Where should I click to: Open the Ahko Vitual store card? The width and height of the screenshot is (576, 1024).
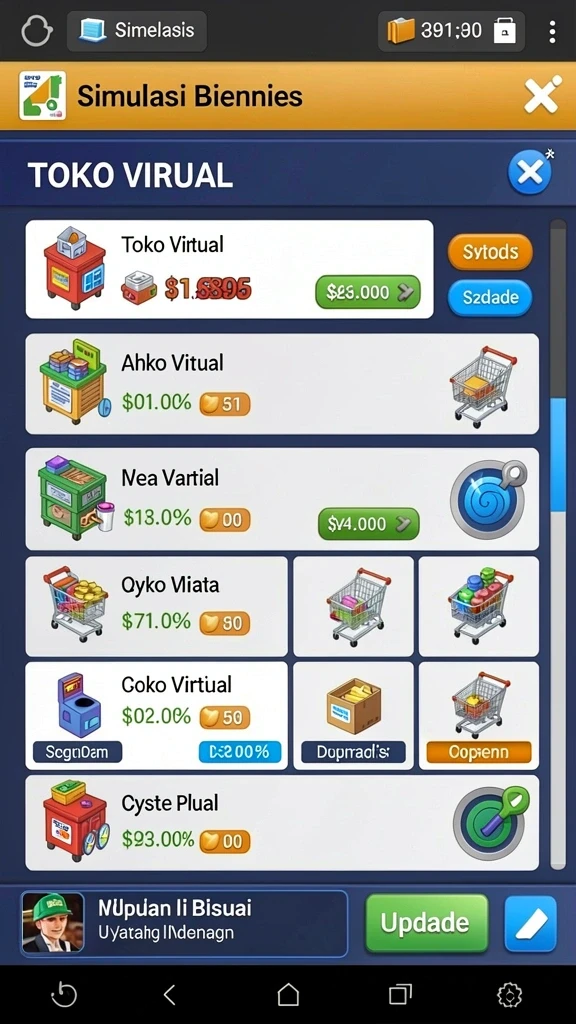pyautogui.click(x=282, y=384)
